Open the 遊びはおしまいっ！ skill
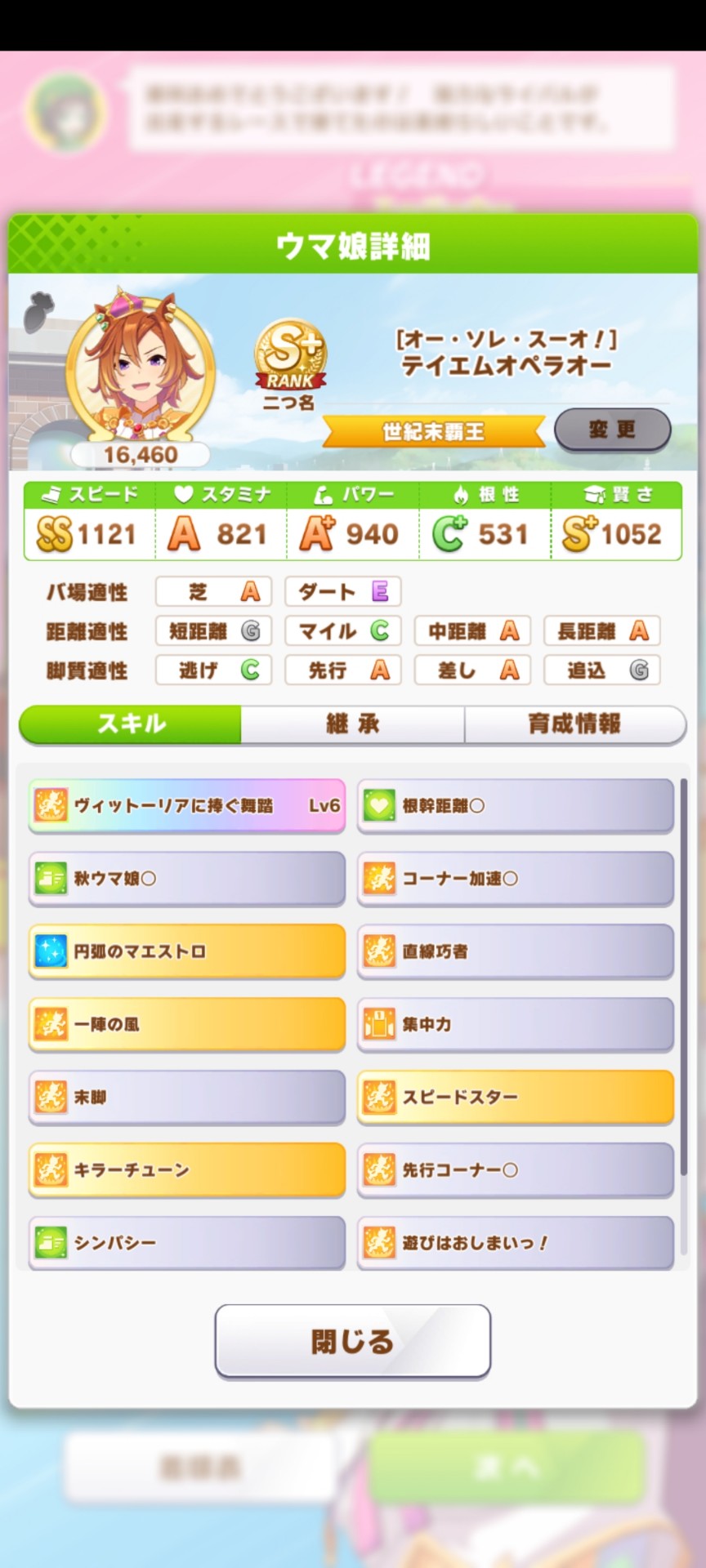 point(516,1241)
